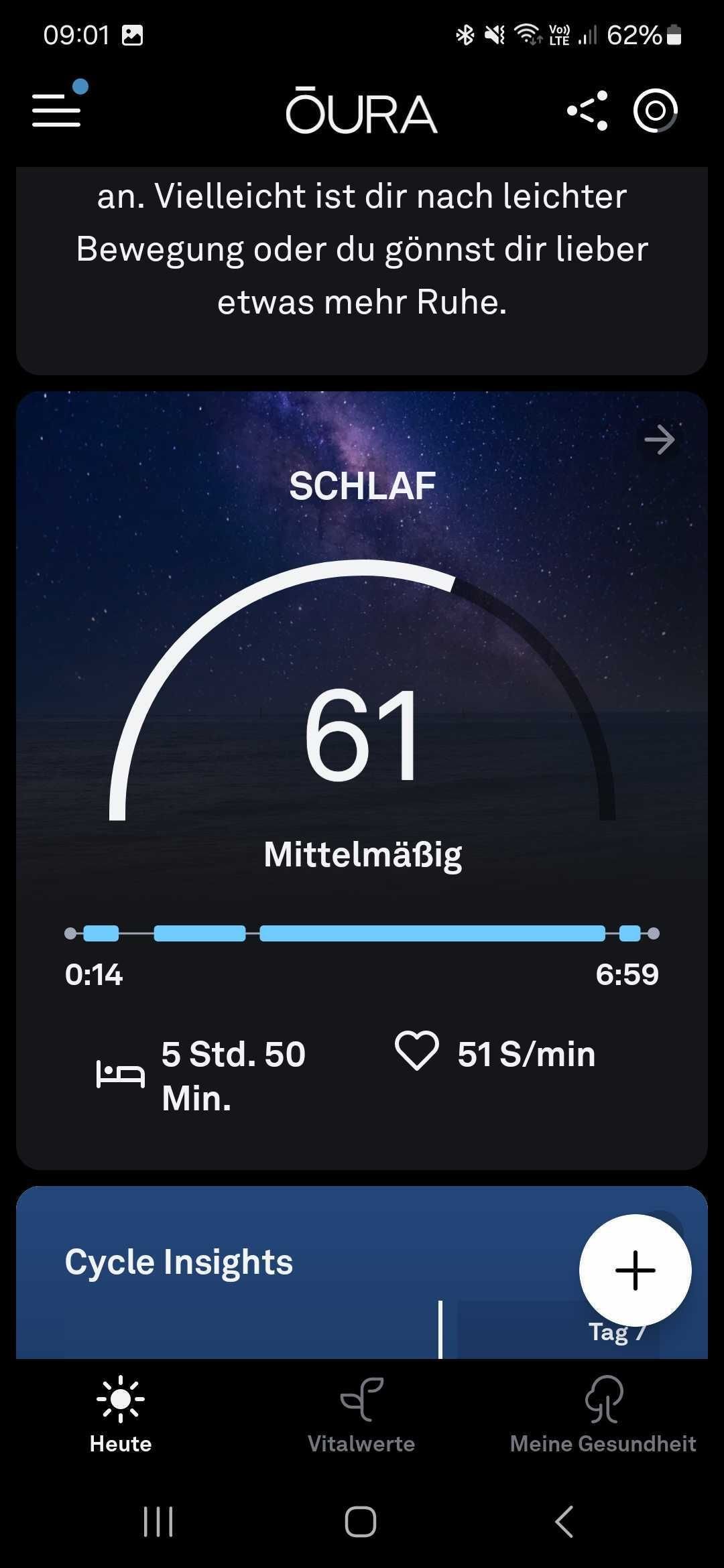
Task: Tap the plus floating action button
Action: [635, 1270]
